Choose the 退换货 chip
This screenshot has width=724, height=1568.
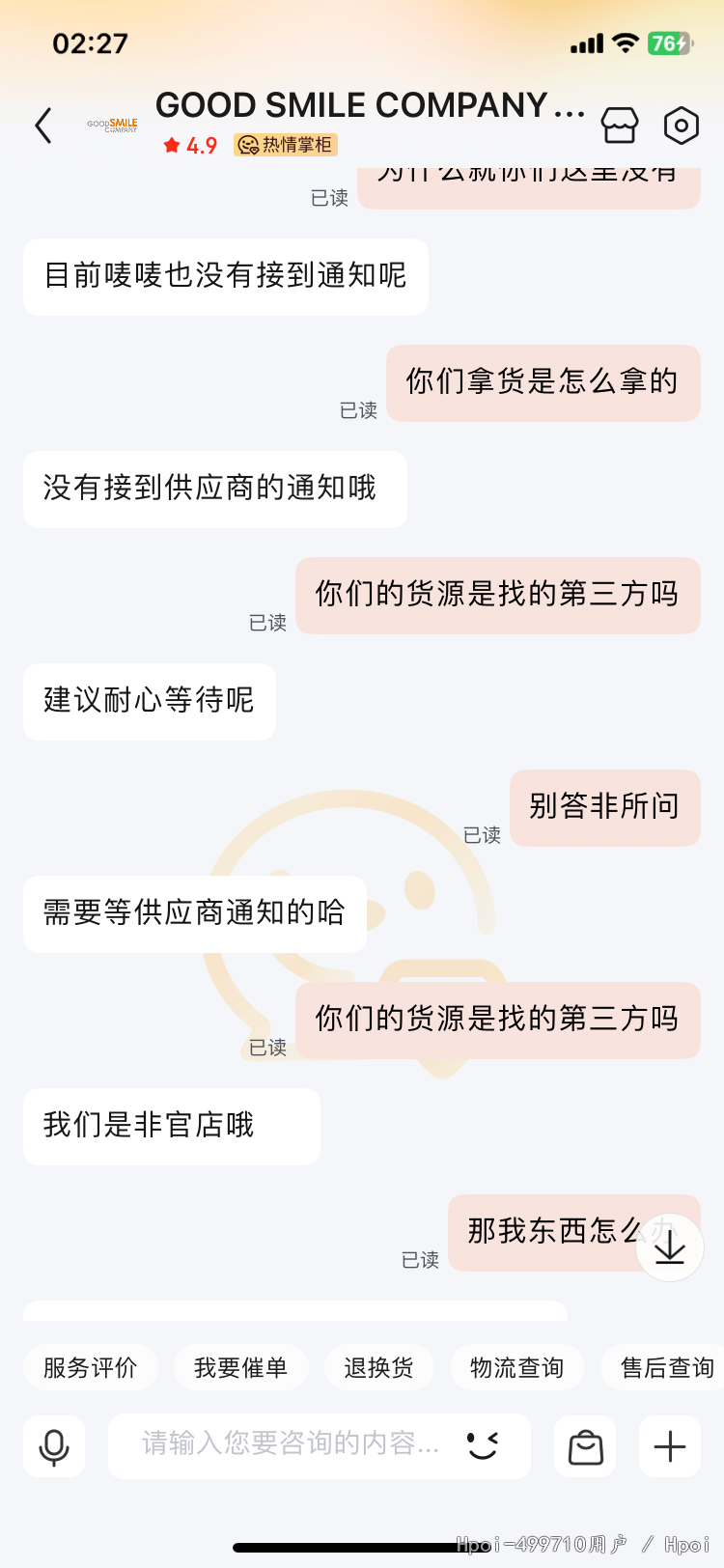point(378,1367)
